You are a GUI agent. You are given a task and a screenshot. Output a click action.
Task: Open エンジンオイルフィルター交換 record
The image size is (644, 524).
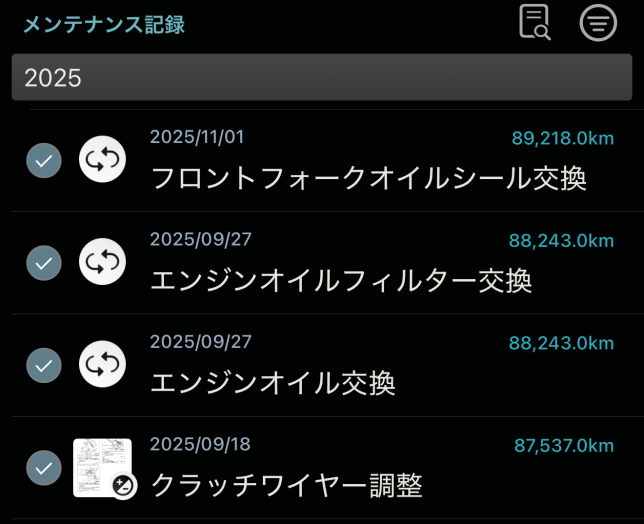coord(340,281)
